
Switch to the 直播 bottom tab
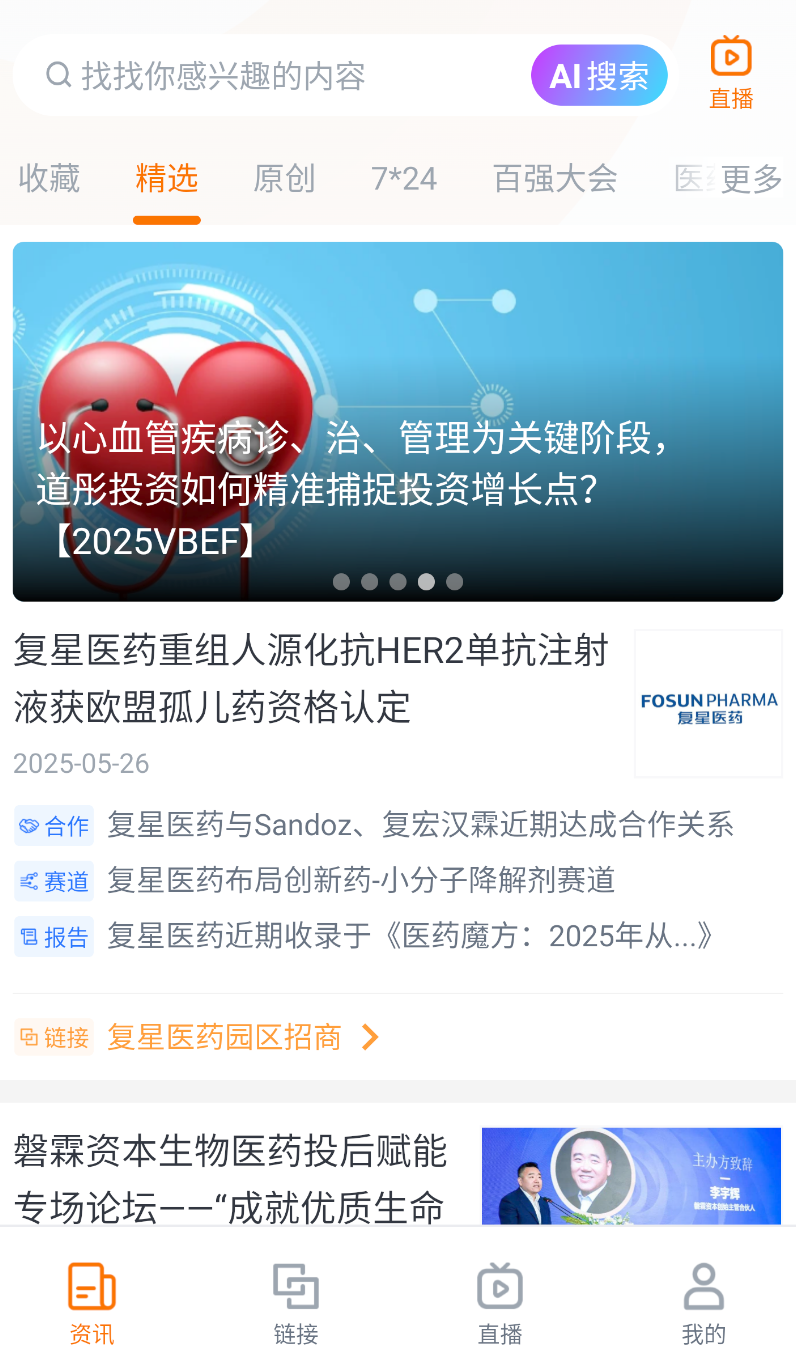point(500,1304)
